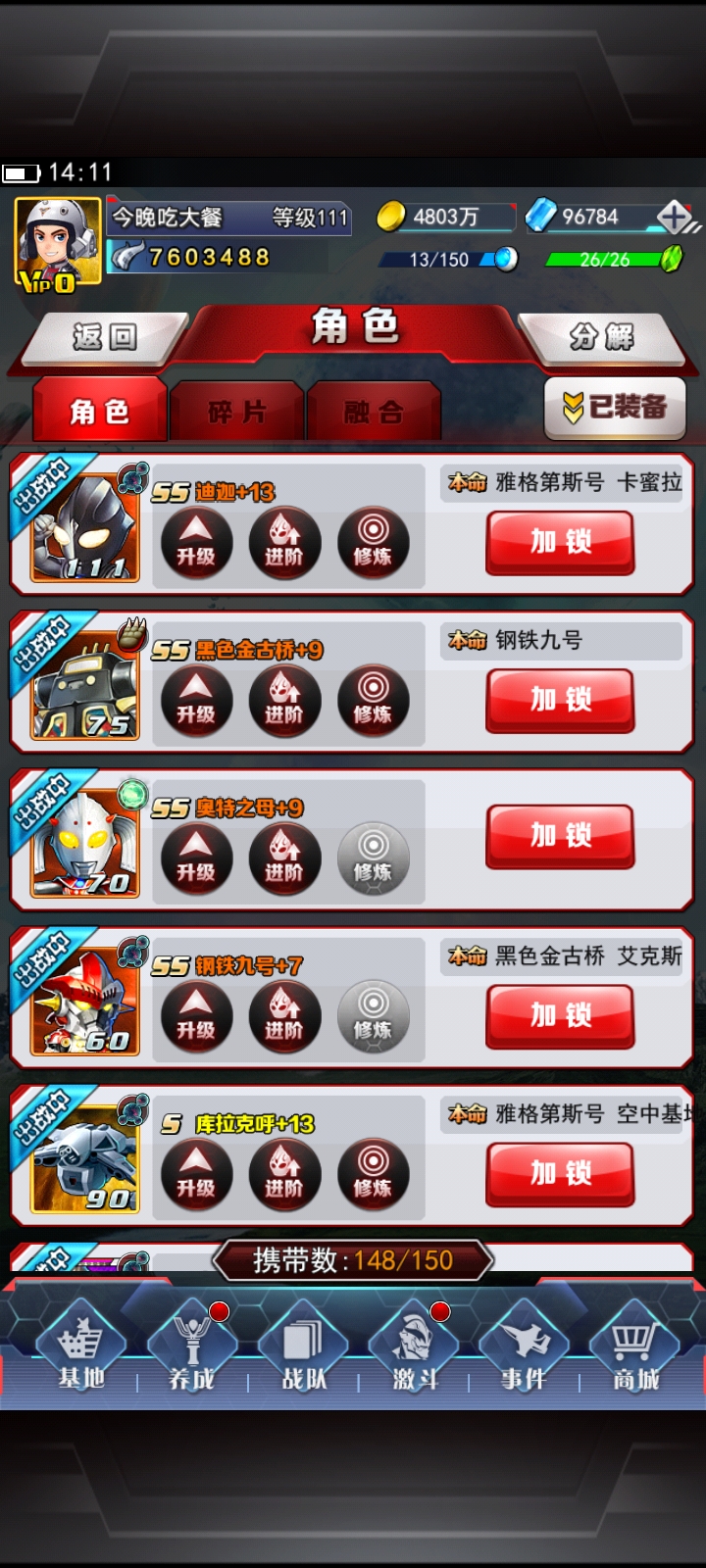
Task: Go to the 激斗 section
Action: point(415,1352)
